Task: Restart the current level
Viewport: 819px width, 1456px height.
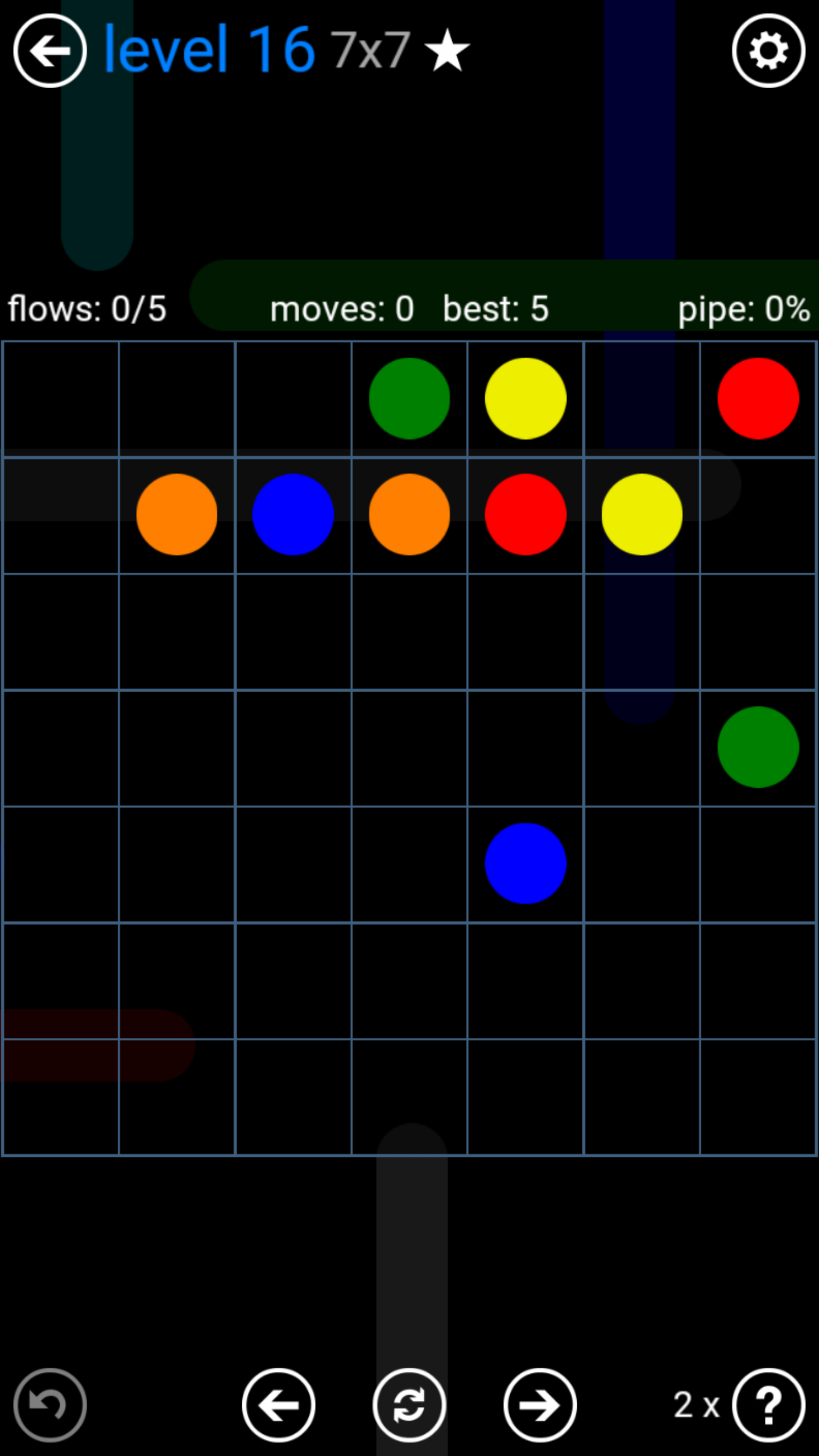Action: pos(409,1405)
